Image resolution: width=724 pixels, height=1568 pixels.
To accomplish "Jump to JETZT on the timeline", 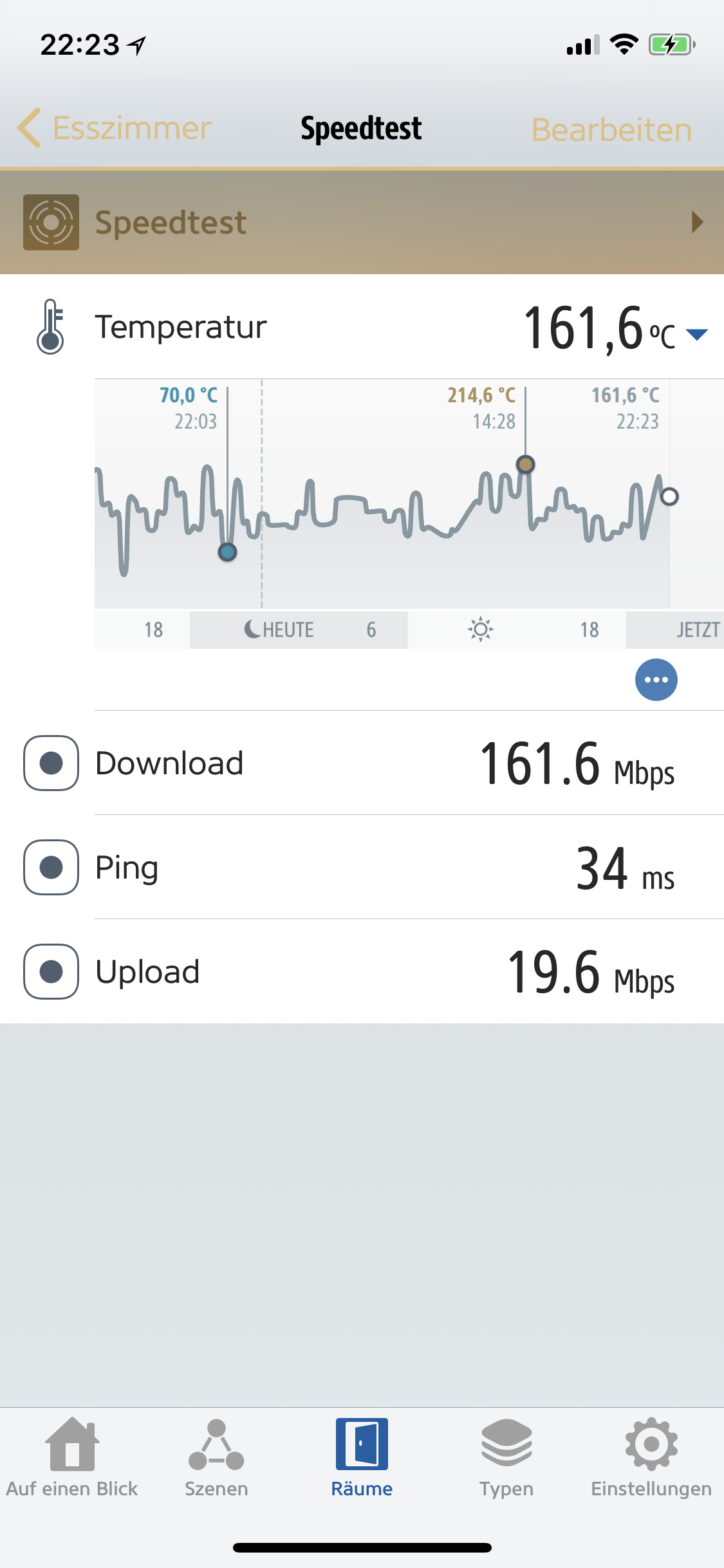I will [697, 630].
